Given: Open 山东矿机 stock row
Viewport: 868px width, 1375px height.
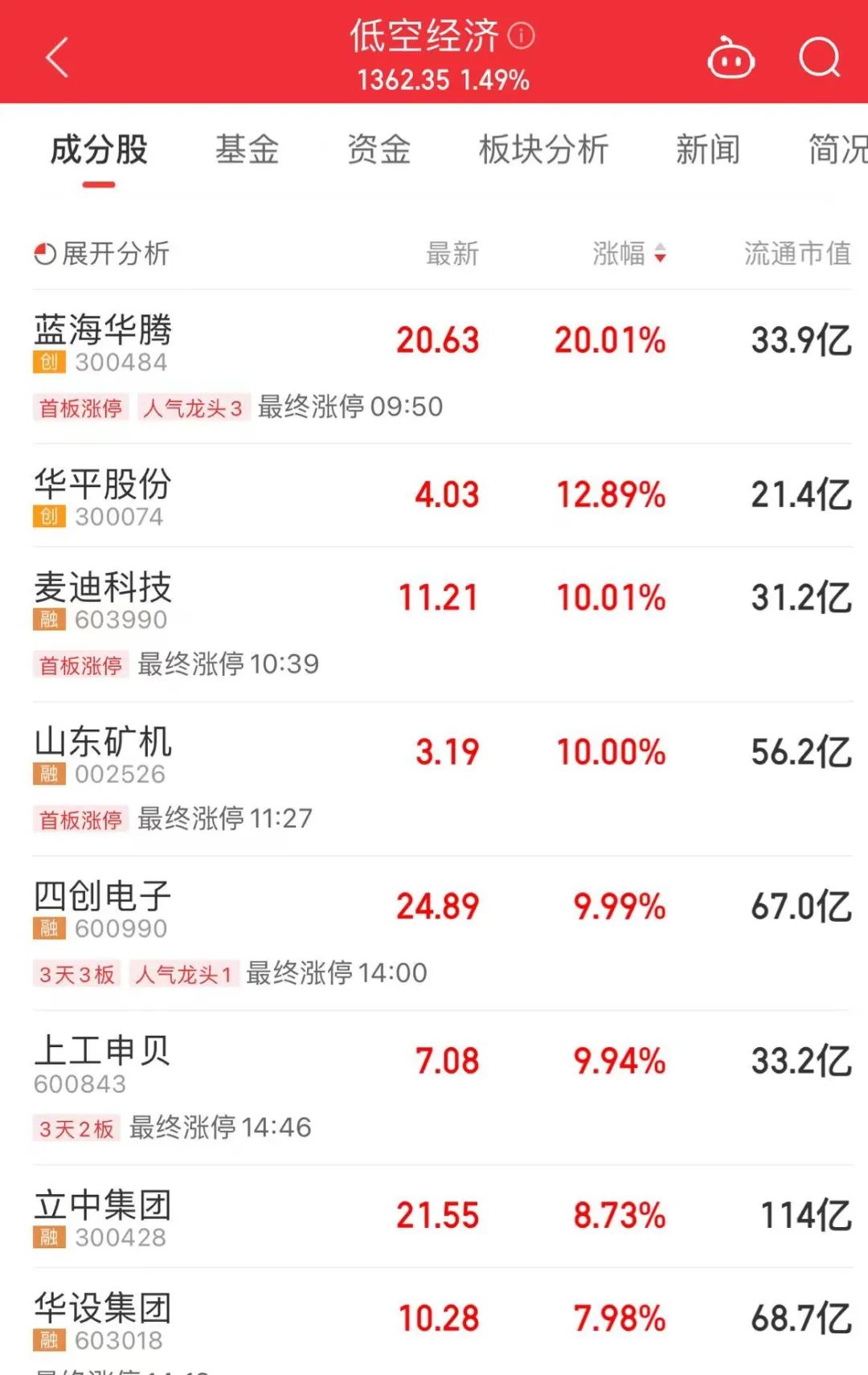Looking at the screenshot, I should coord(103,743).
